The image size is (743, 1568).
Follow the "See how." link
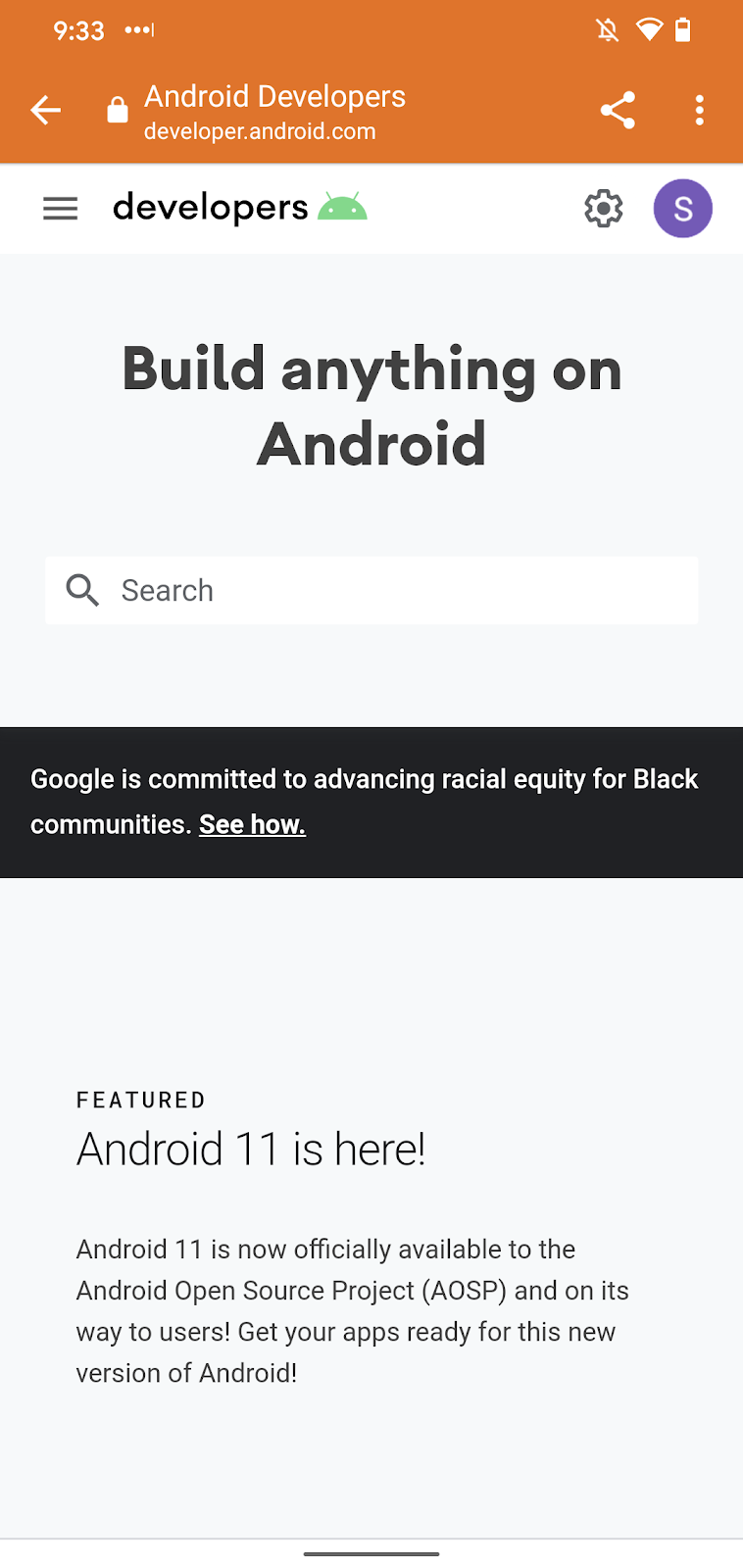click(x=252, y=825)
